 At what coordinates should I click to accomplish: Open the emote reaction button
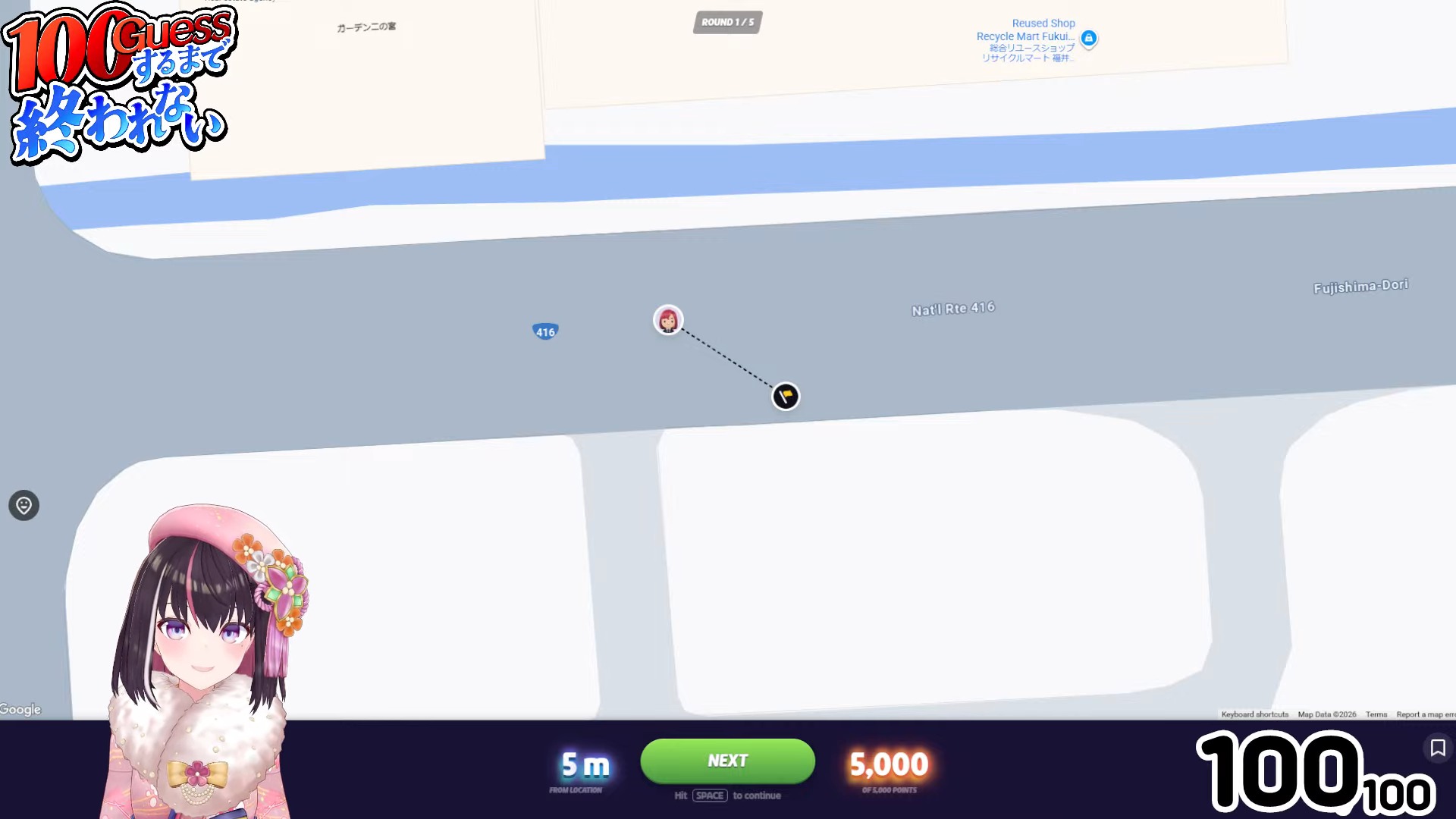click(x=24, y=505)
